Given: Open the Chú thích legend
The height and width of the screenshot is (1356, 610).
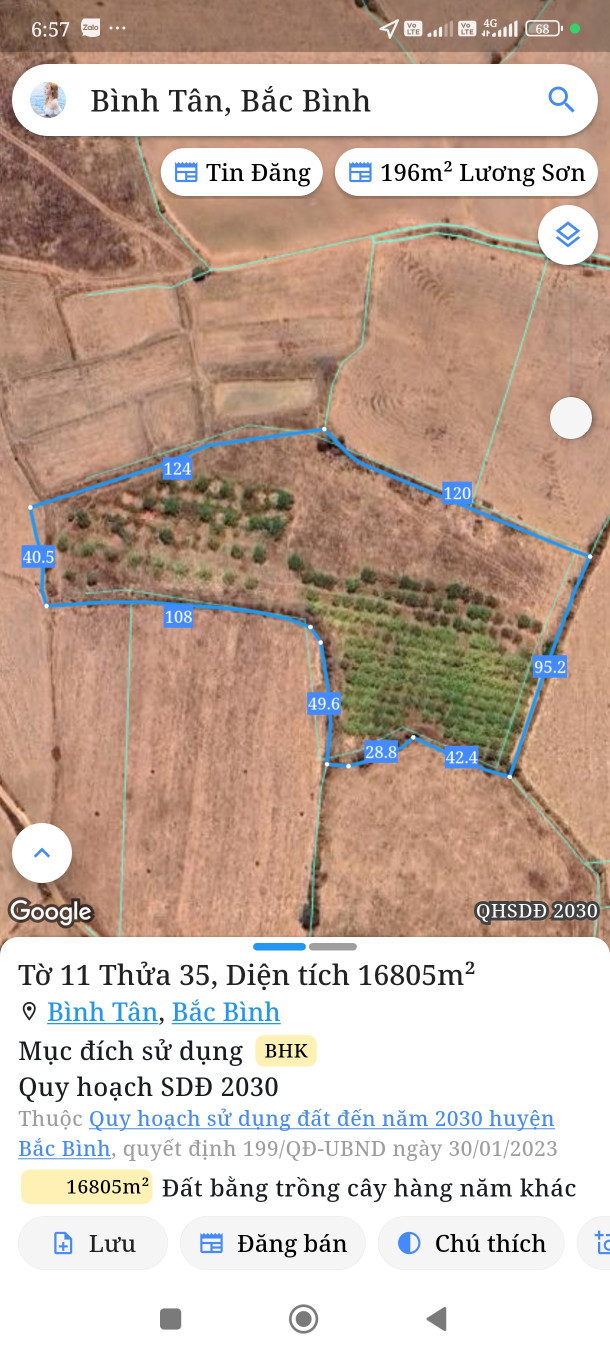Looking at the screenshot, I should point(471,1243).
